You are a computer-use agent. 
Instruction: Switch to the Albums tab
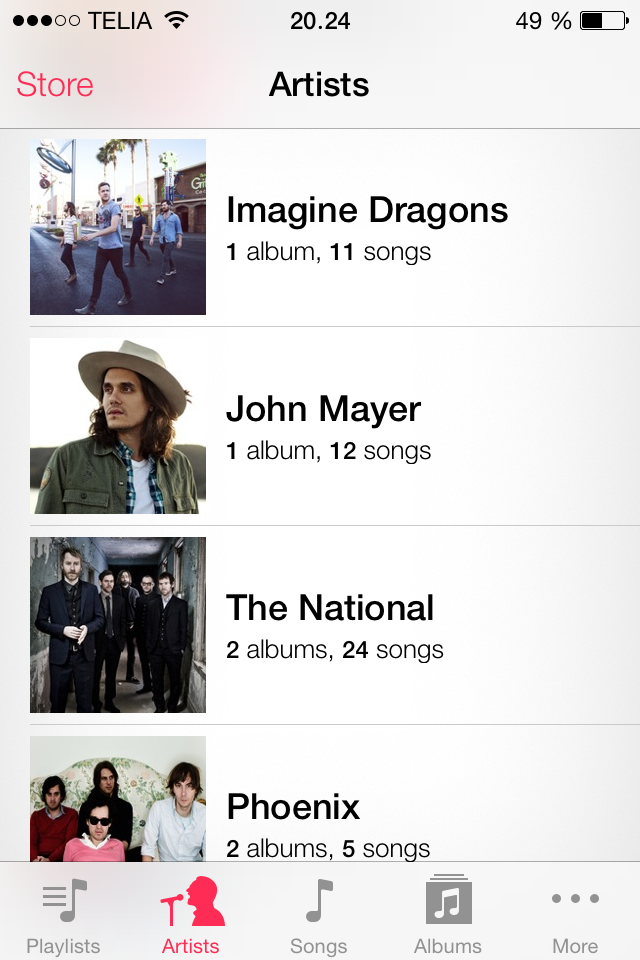point(447,914)
